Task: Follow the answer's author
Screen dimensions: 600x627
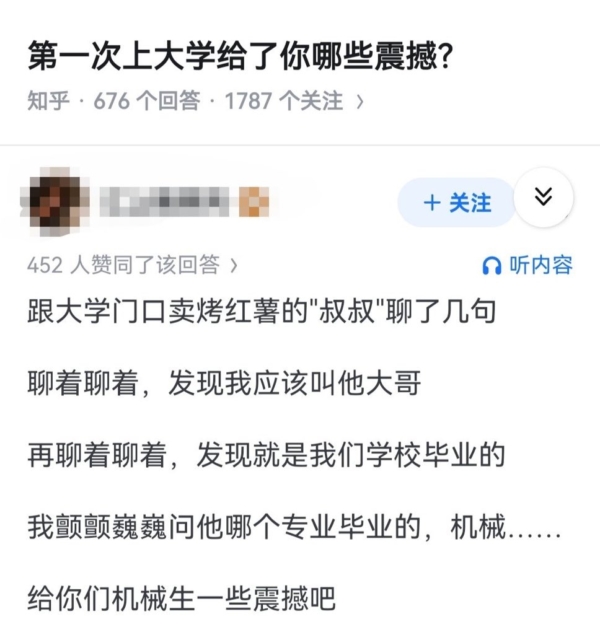Action: point(457,203)
